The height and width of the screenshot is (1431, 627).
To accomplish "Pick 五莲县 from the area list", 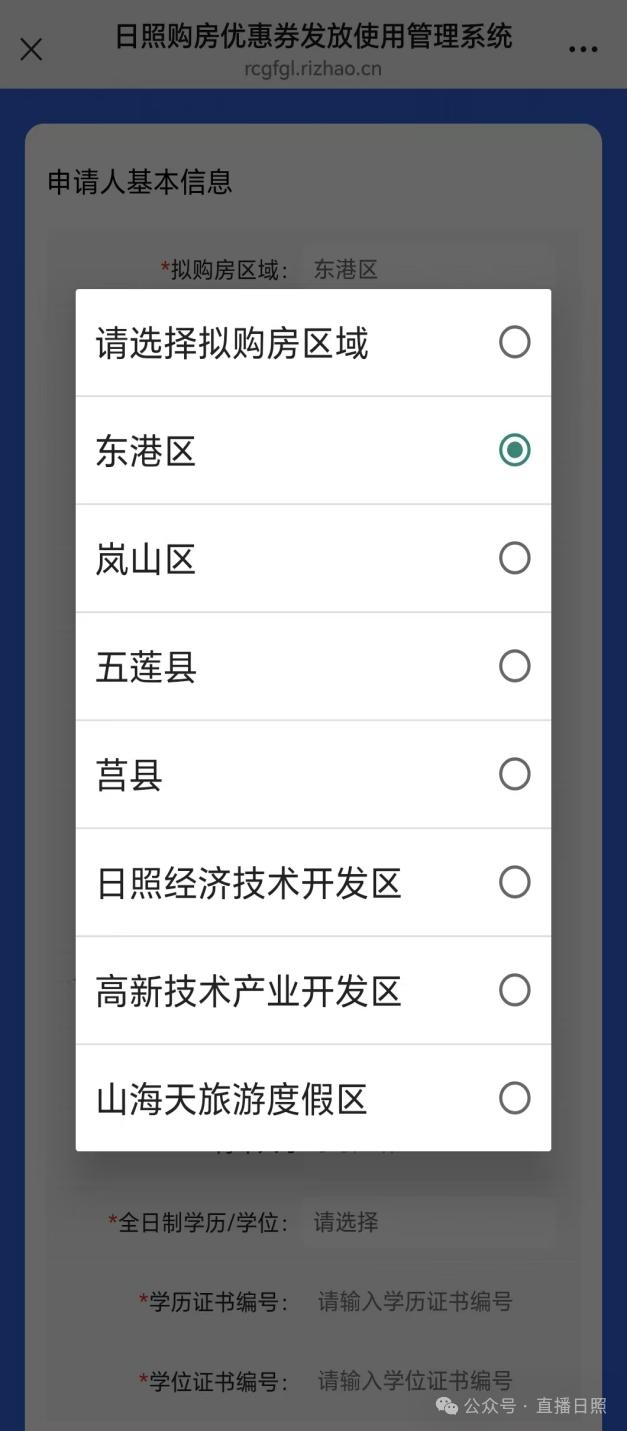I will pyautogui.click(x=313, y=666).
